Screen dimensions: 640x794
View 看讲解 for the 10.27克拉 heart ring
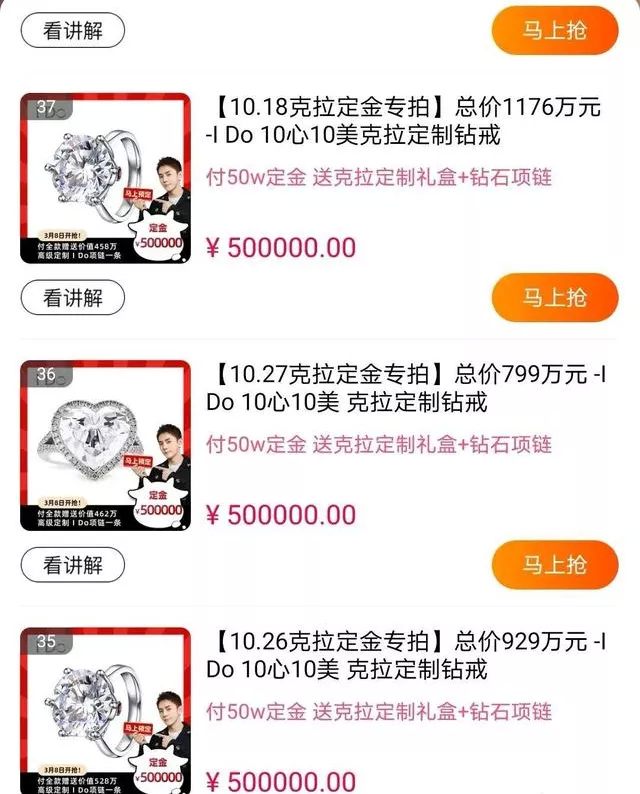[73, 565]
